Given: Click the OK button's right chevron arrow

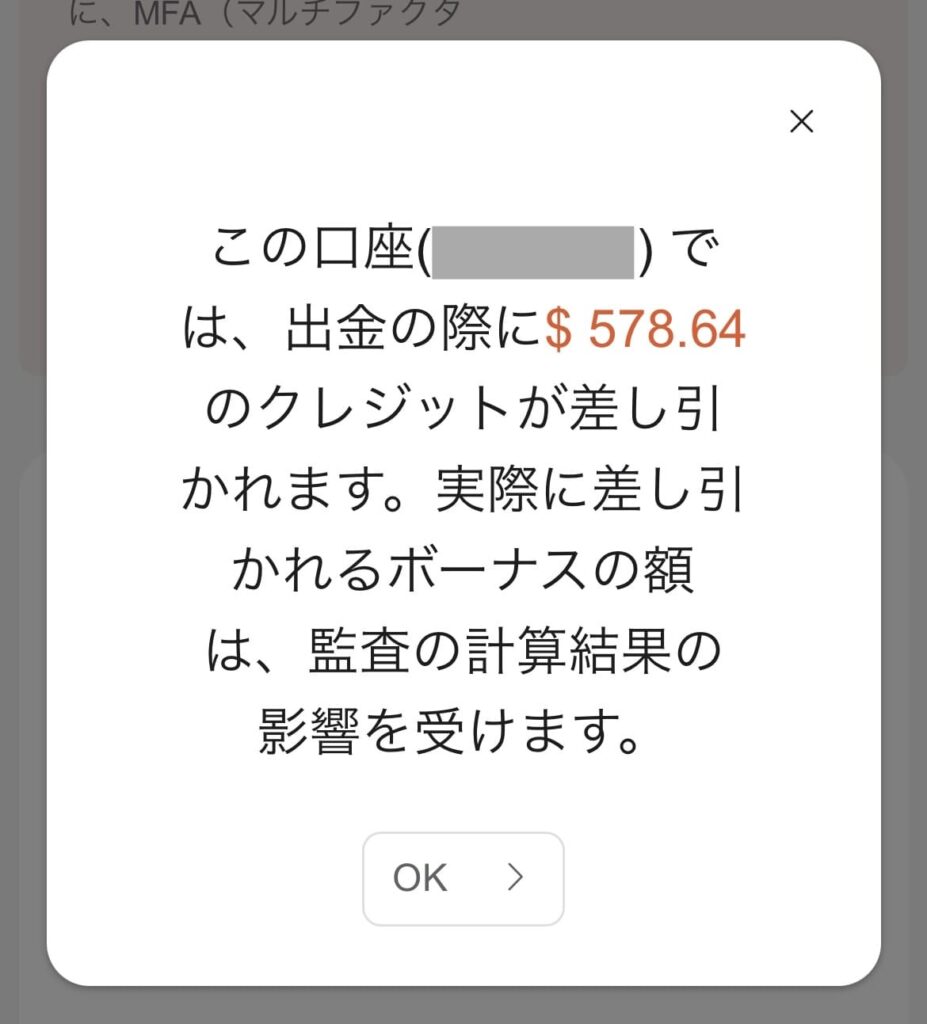Looking at the screenshot, I should pos(515,877).
